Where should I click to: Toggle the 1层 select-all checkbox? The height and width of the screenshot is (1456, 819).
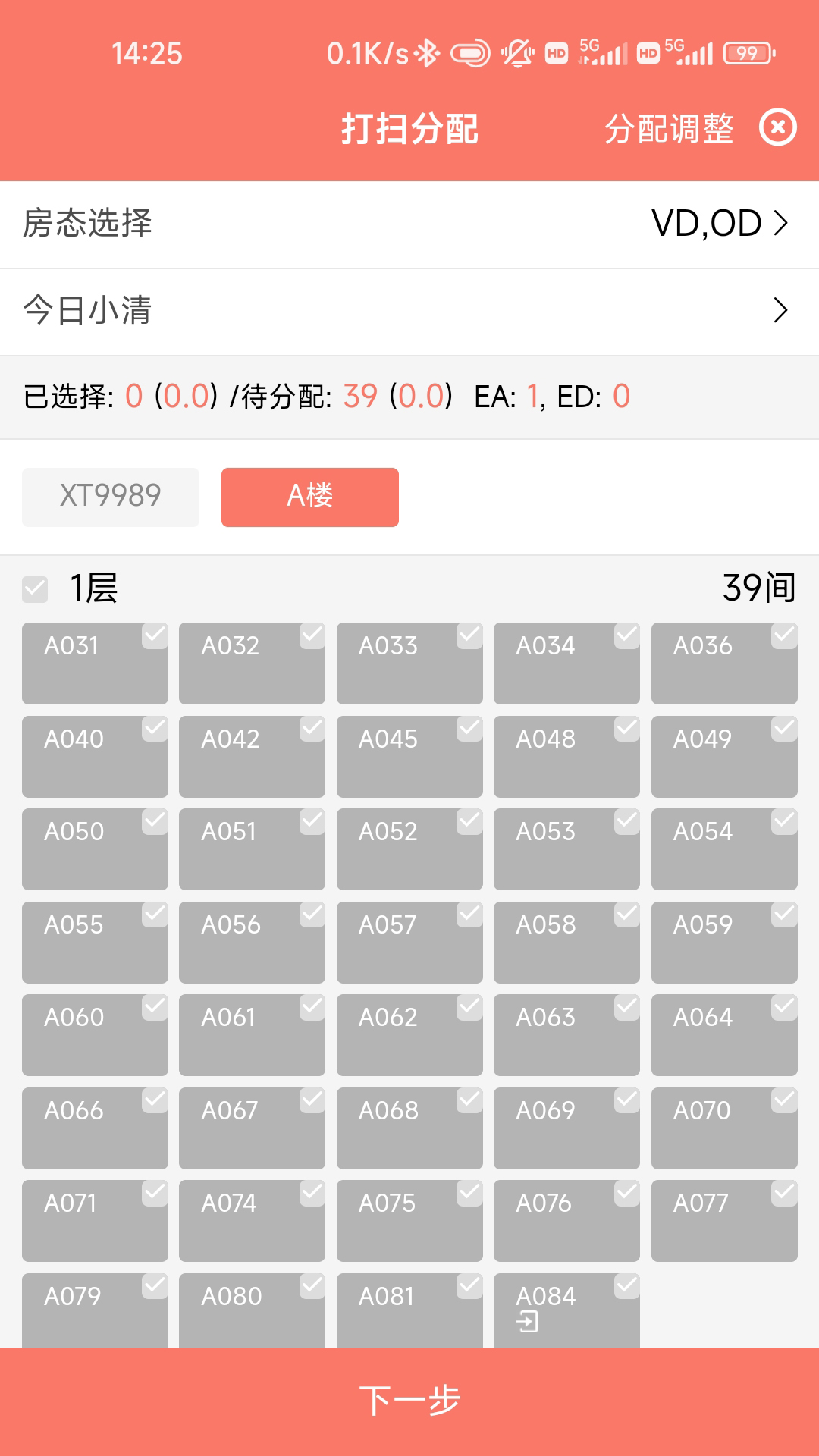point(35,589)
